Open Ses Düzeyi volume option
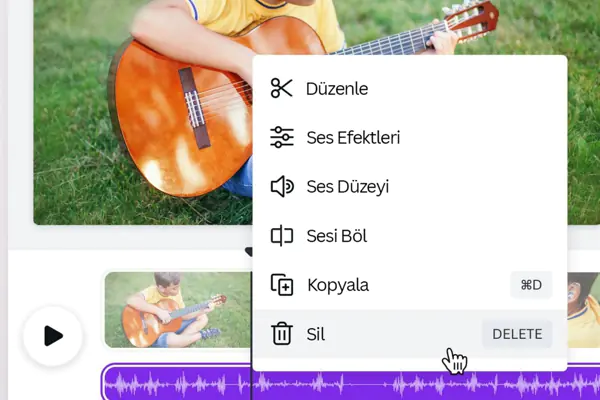This screenshot has width=600, height=400. tap(347, 187)
